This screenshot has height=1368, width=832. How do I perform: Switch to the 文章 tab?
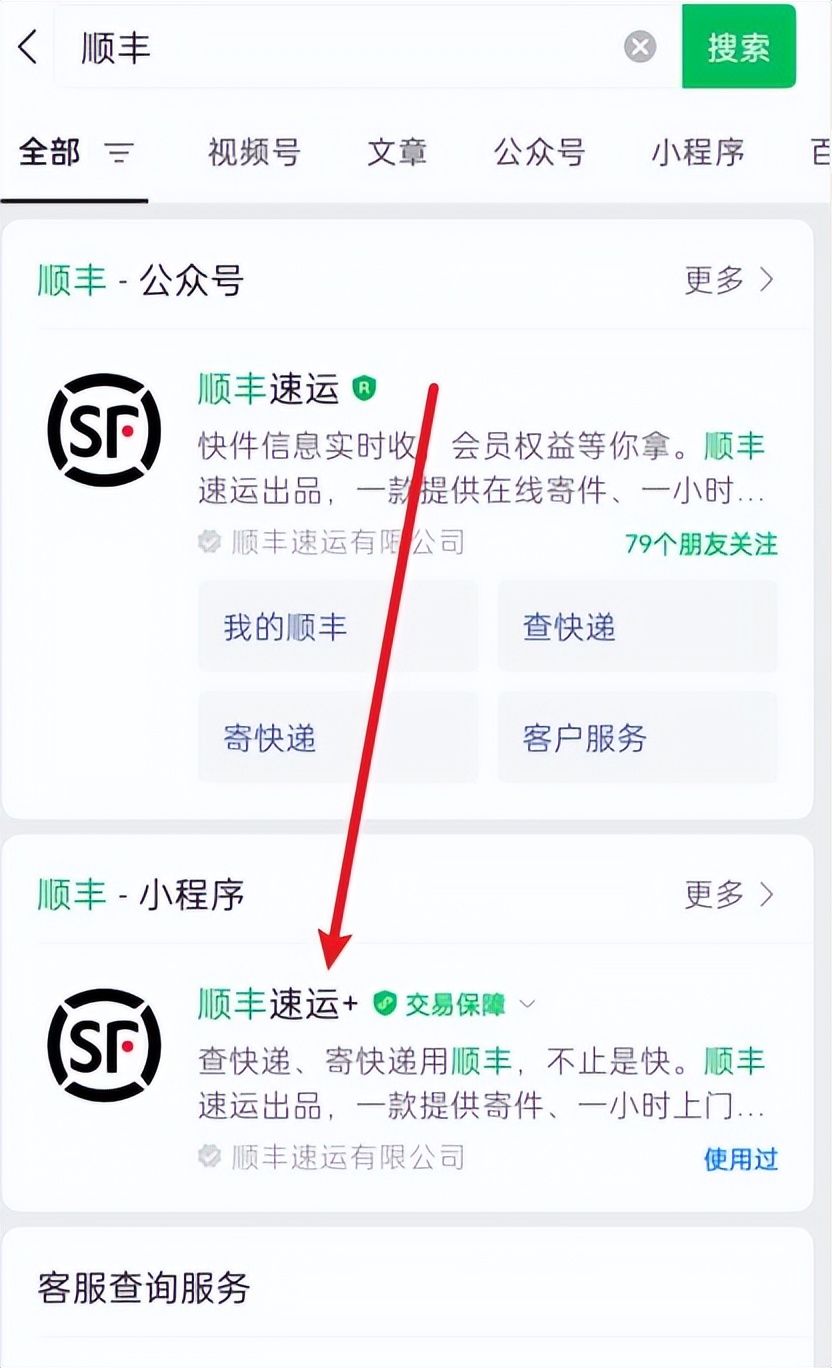[x=397, y=153]
